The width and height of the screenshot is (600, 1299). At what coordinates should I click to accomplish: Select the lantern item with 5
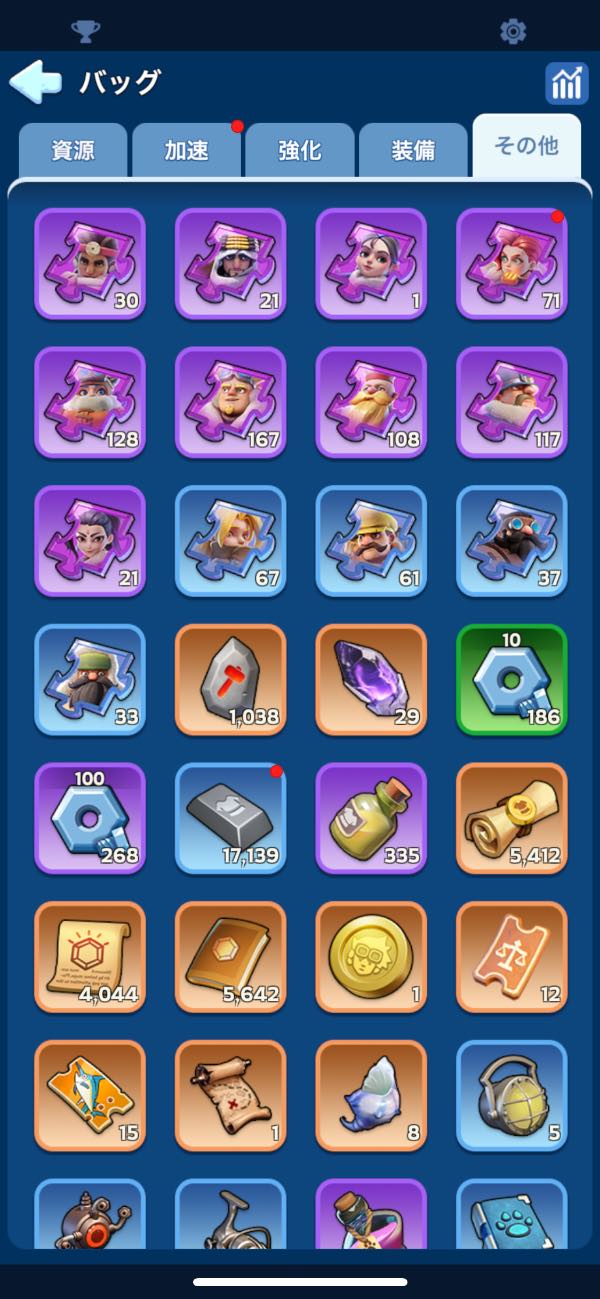(x=511, y=1095)
